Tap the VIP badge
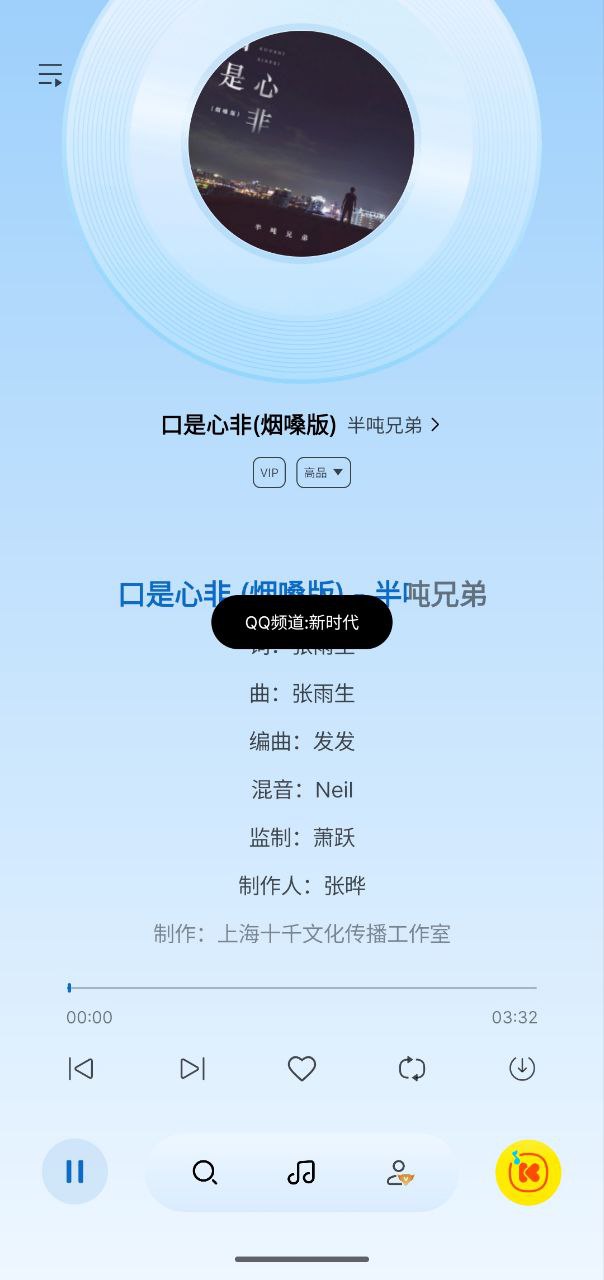The height and width of the screenshot is (1280, 604). (x=269, y=472)
